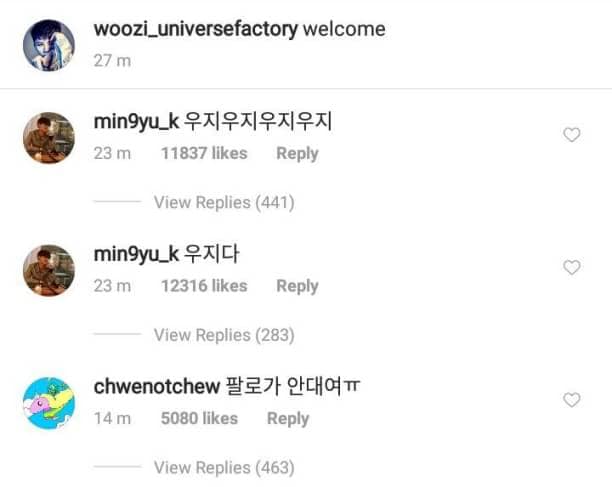
Task: Reply to the 우지우지우지우지 comment
Action: [297, 153]
